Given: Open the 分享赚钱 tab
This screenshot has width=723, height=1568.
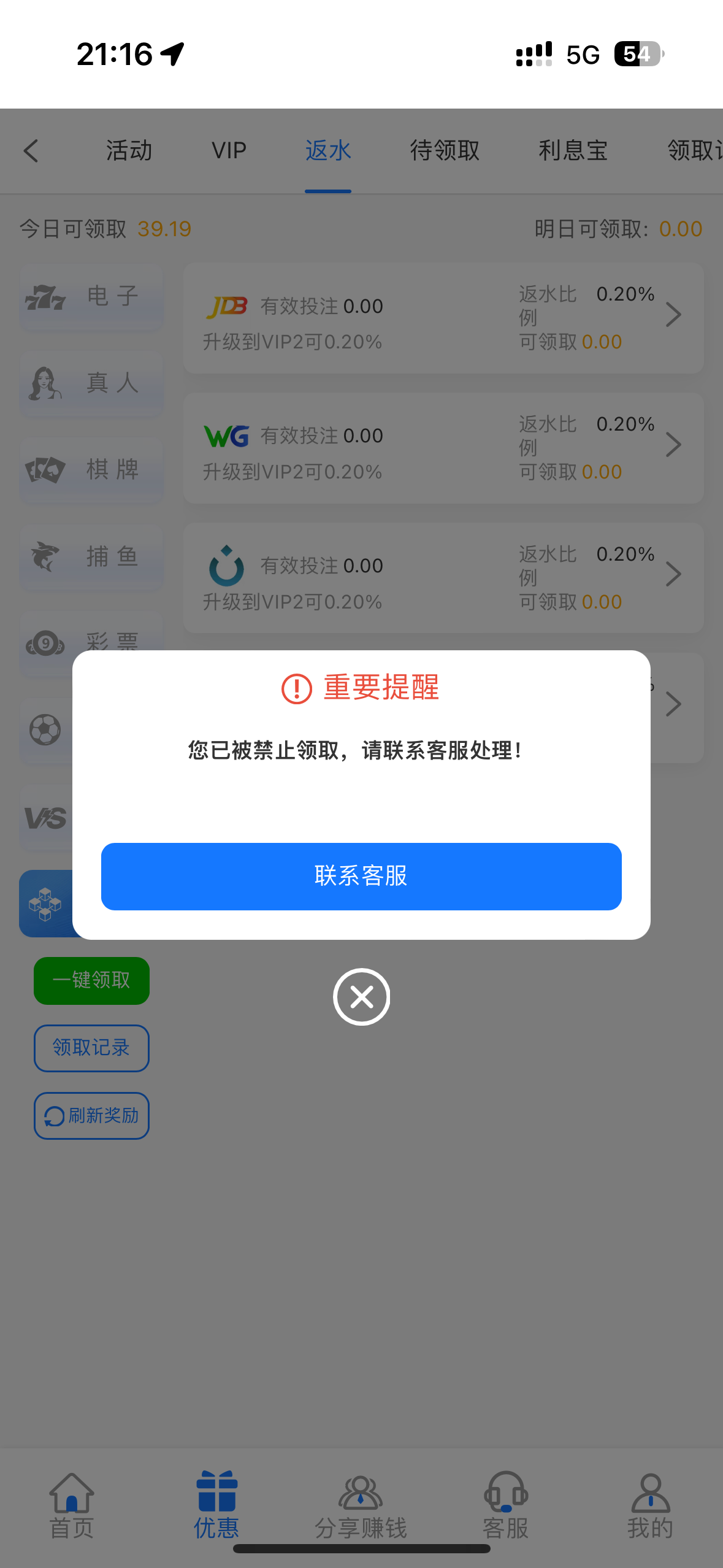Looking at the screenshot, I should point(361,1506).
